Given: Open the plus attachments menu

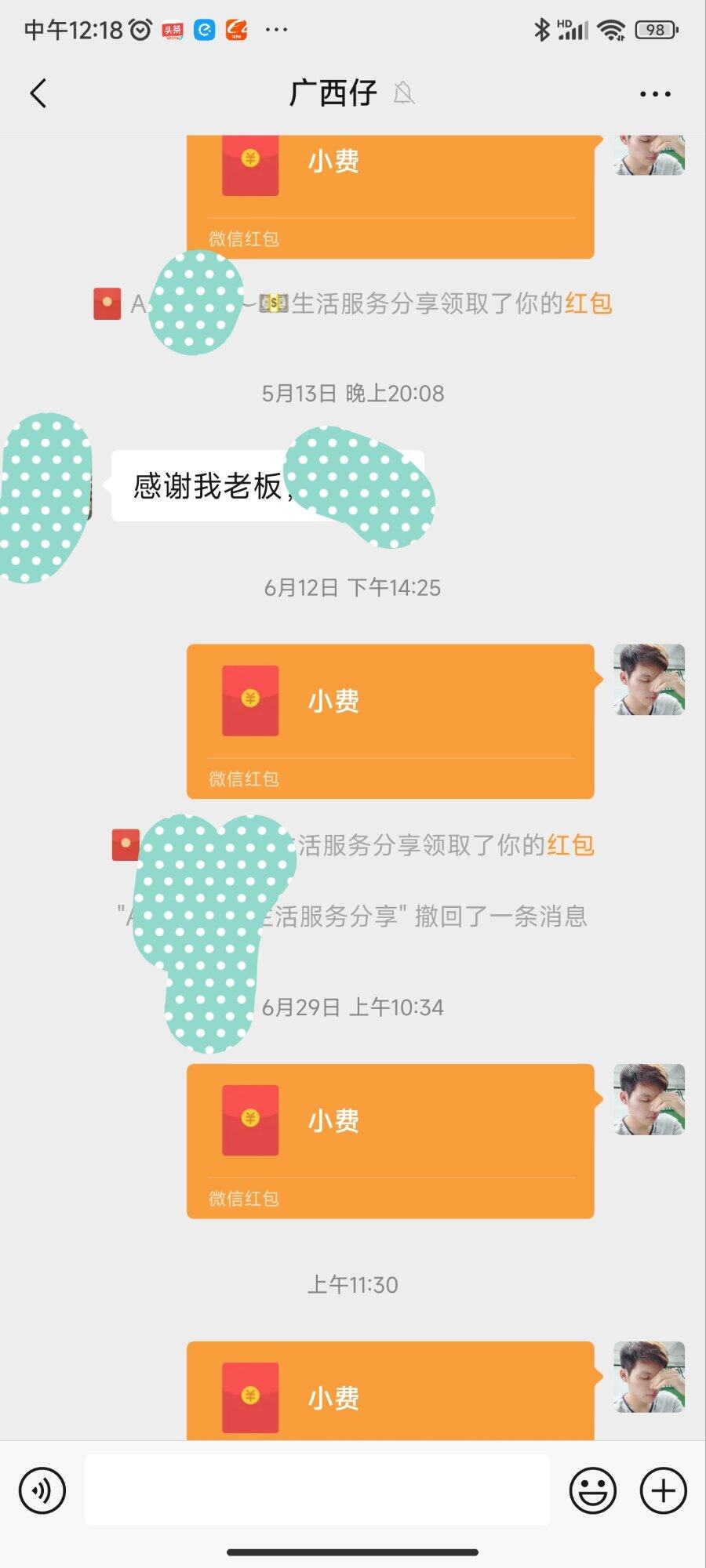Looking at the screenshot, I should [664, 1490].
